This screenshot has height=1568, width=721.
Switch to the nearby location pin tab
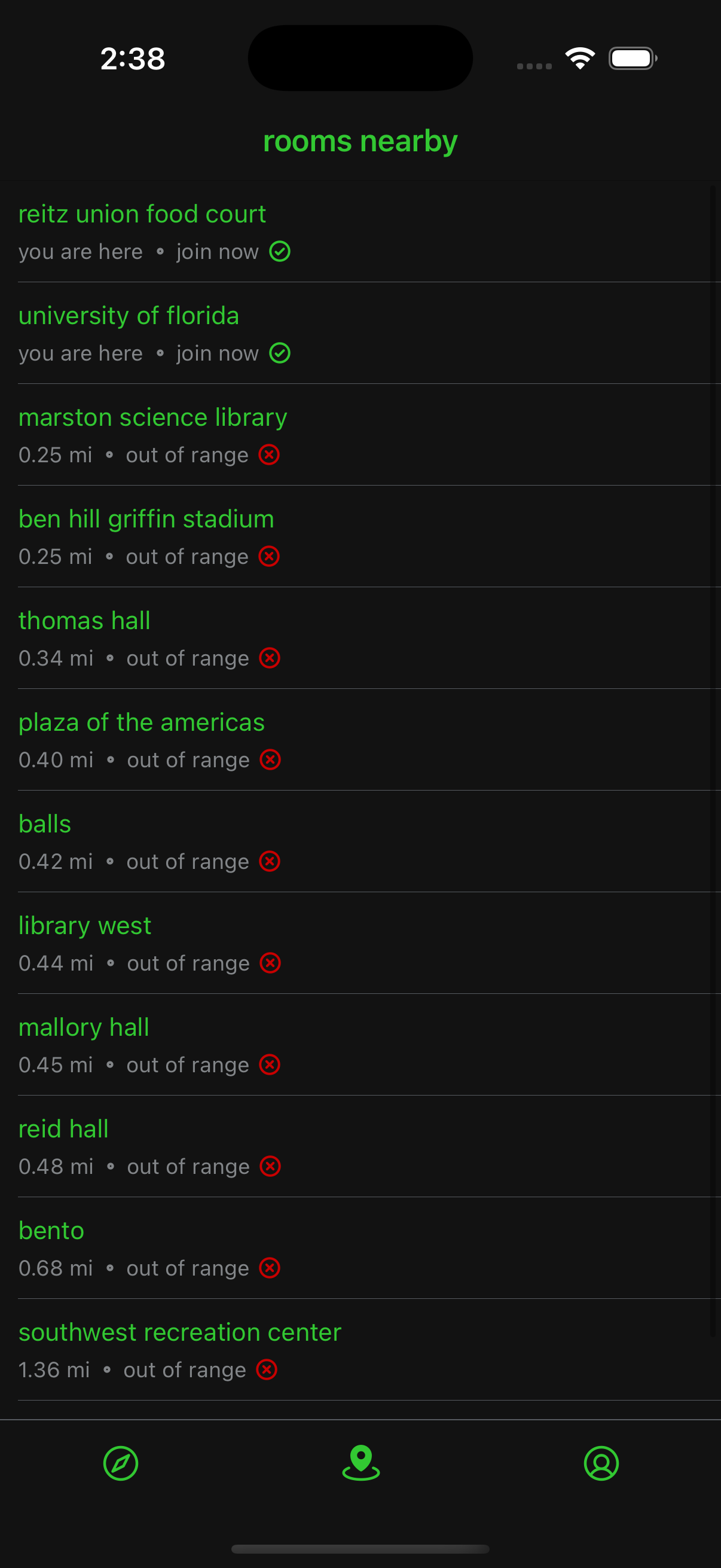[361, 1463]
